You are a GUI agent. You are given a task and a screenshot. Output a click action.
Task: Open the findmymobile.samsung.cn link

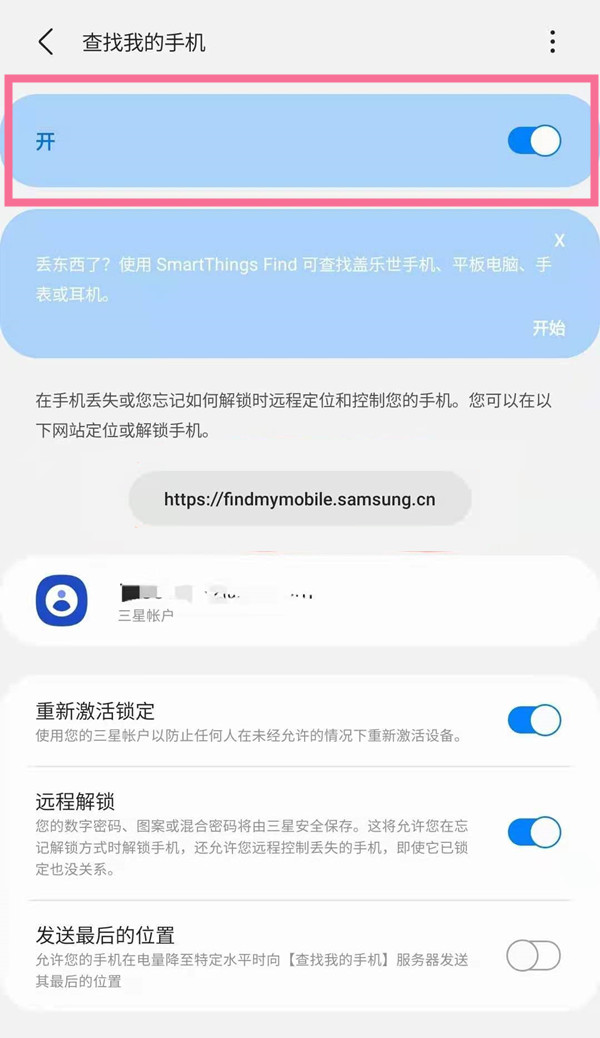tap(300, 498)
